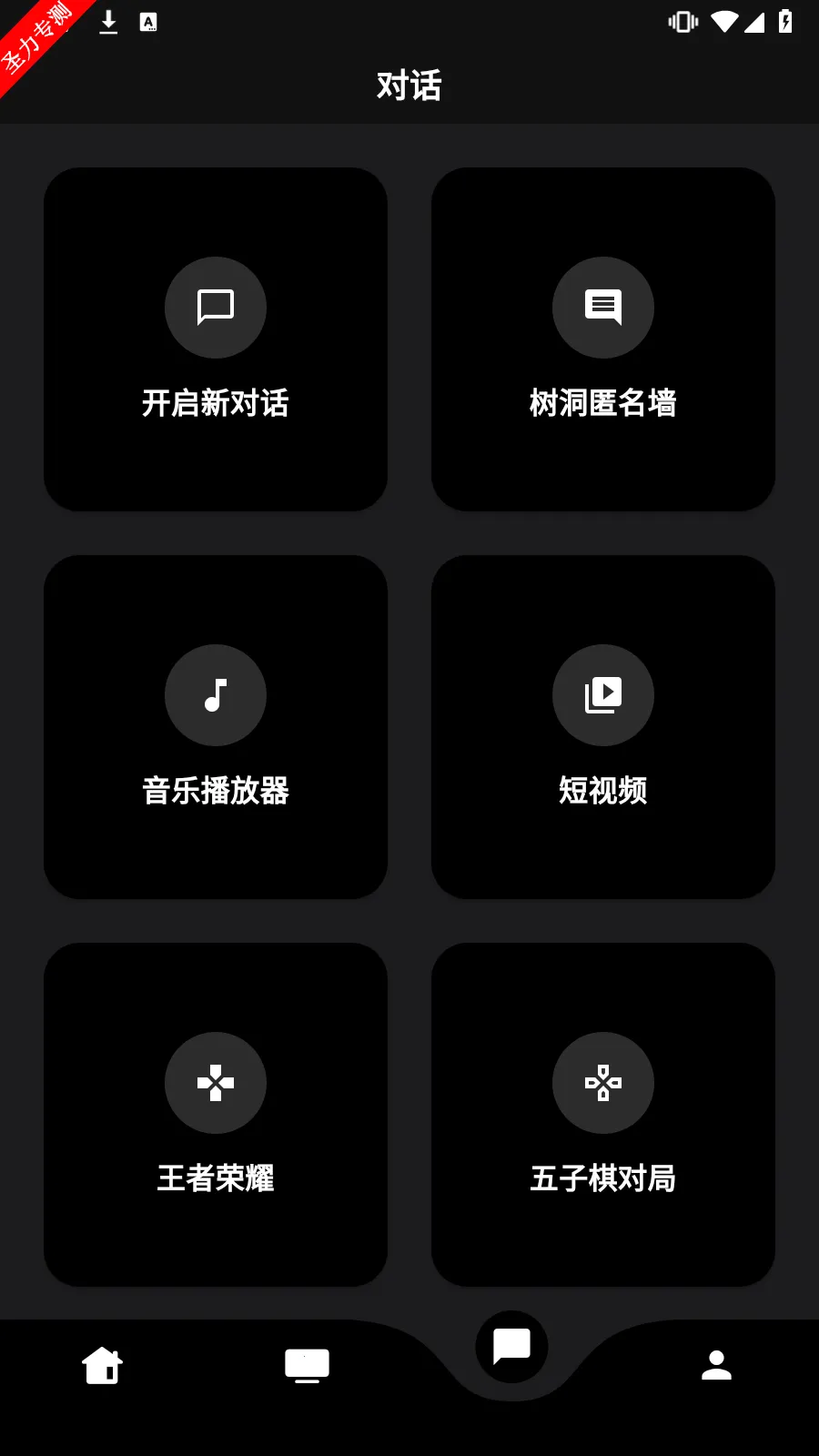This screenshot has height=1456, width=819.
Task: Tap the 开启新对话 chat bubble icon
Action: (215, 308)
